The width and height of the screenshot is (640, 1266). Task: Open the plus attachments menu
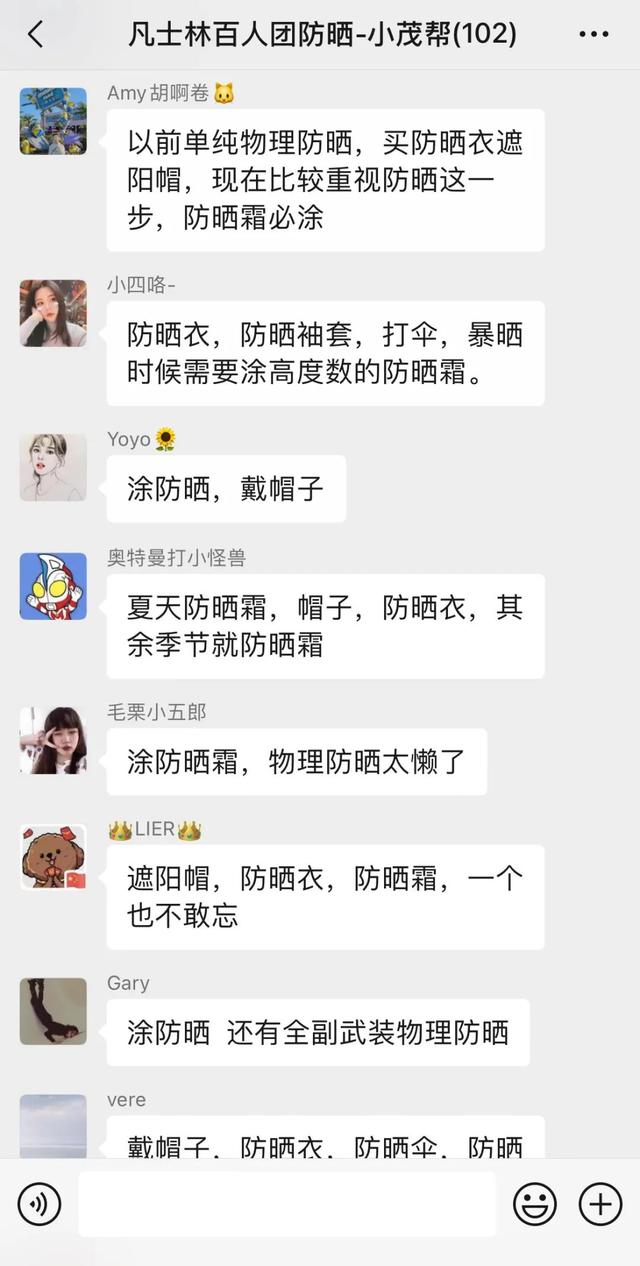pyautogui.click(x=600, y=1204)
